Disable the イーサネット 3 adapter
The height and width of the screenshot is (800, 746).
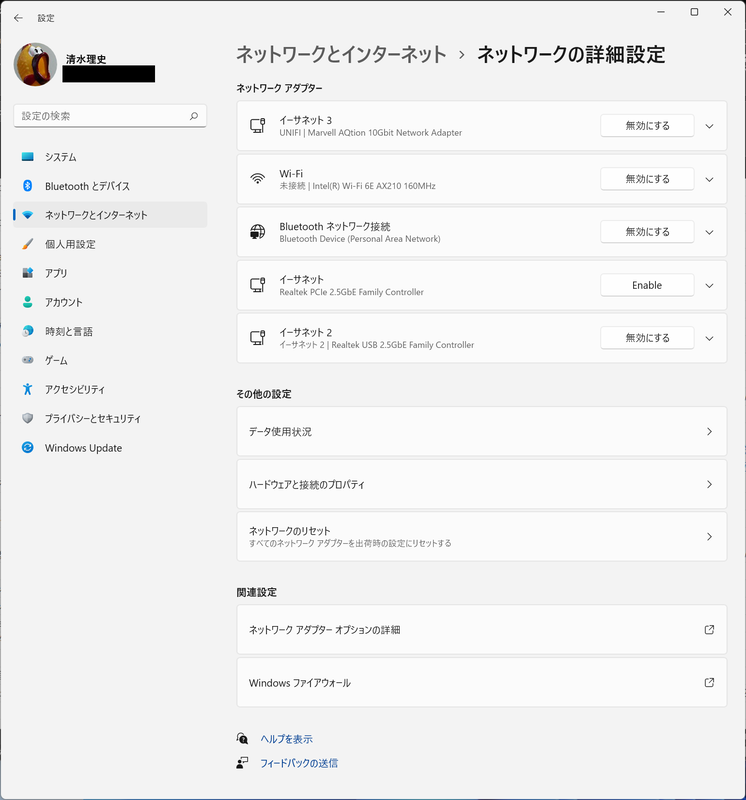point(646,126)
